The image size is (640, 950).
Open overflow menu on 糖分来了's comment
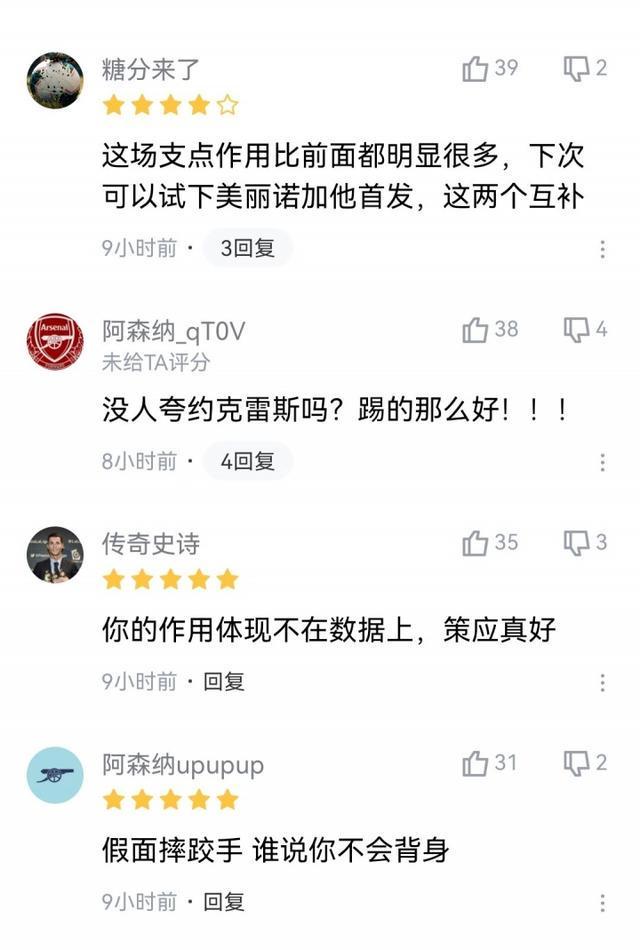602,249
